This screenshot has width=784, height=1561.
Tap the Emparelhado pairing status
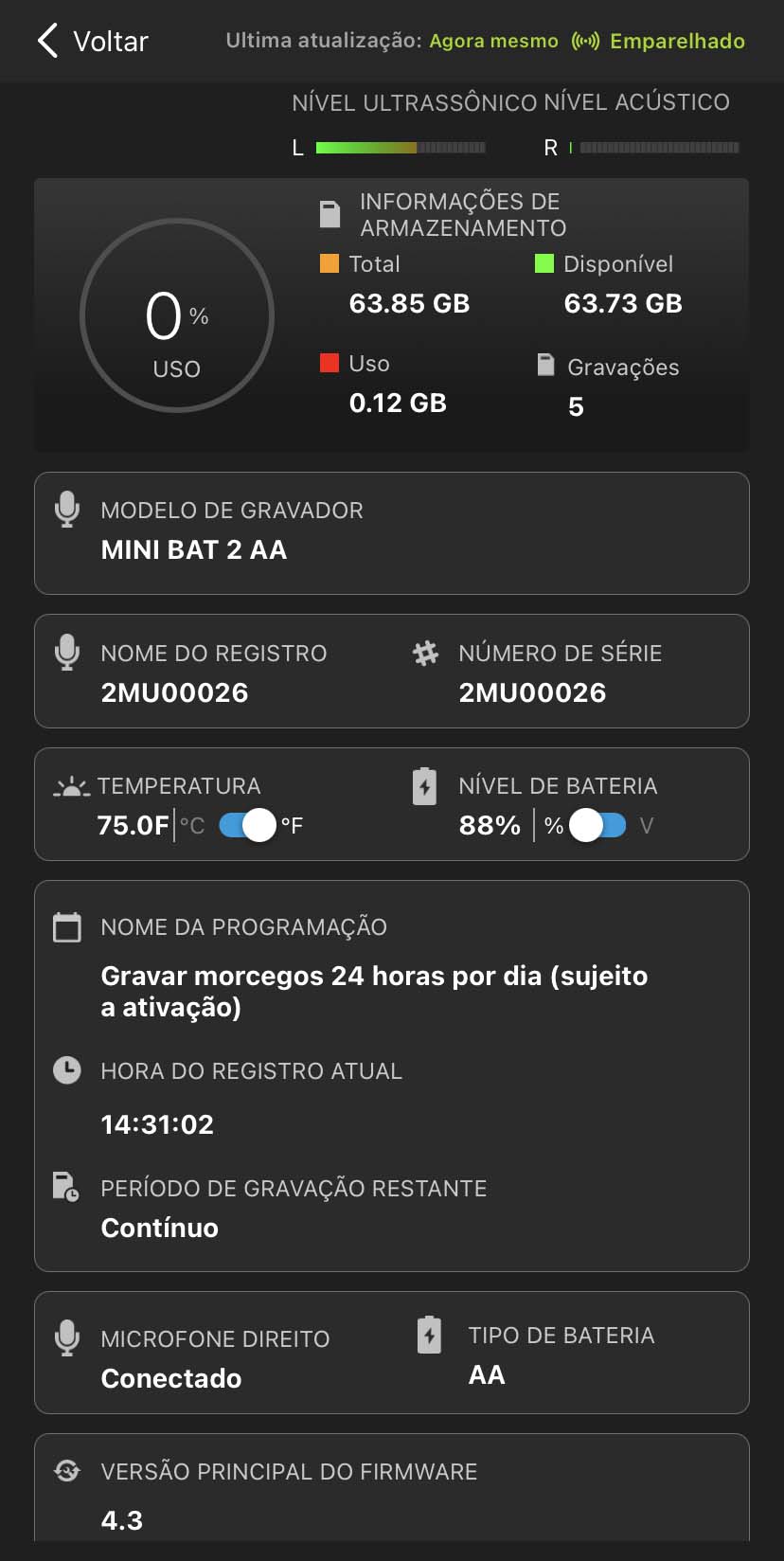tap(676, 41)
